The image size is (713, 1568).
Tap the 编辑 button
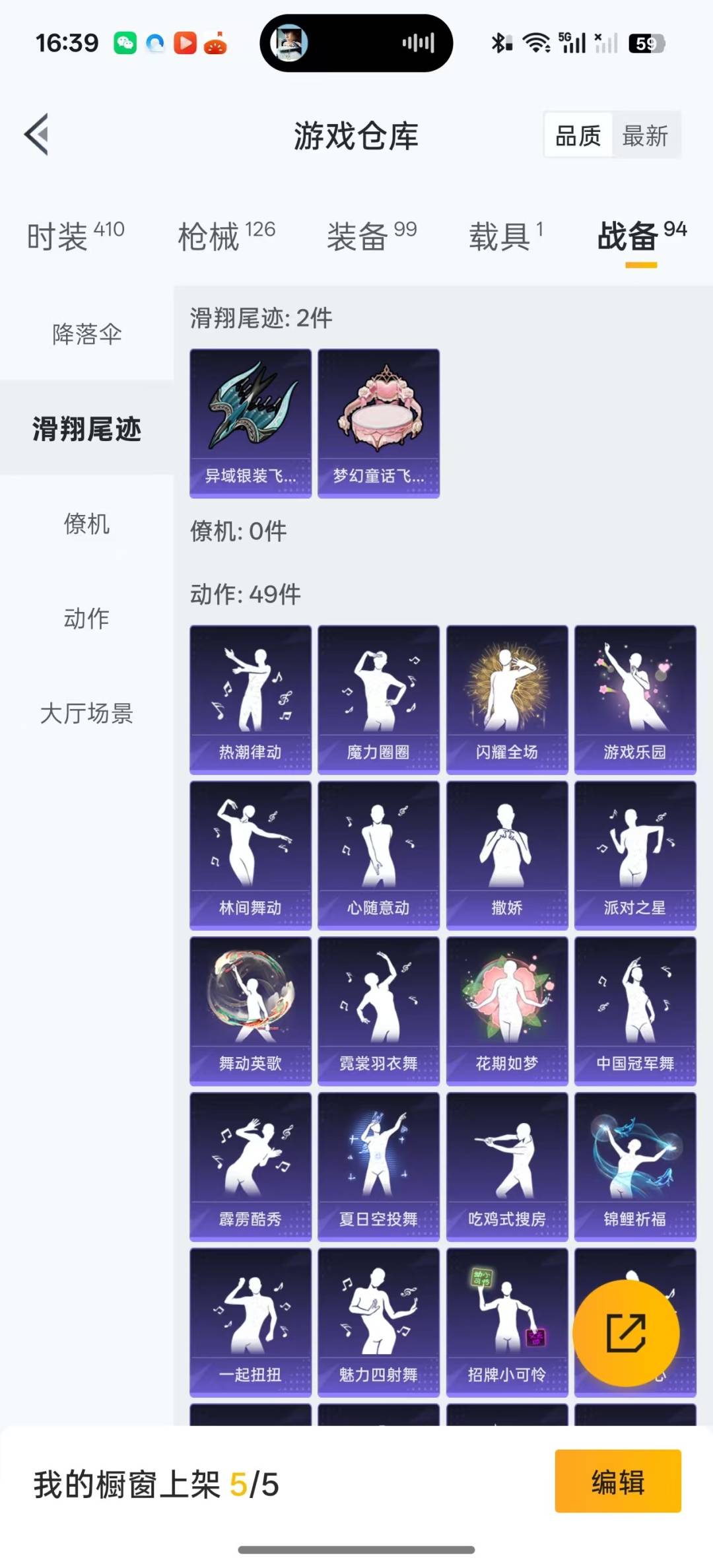point(618,1481)
